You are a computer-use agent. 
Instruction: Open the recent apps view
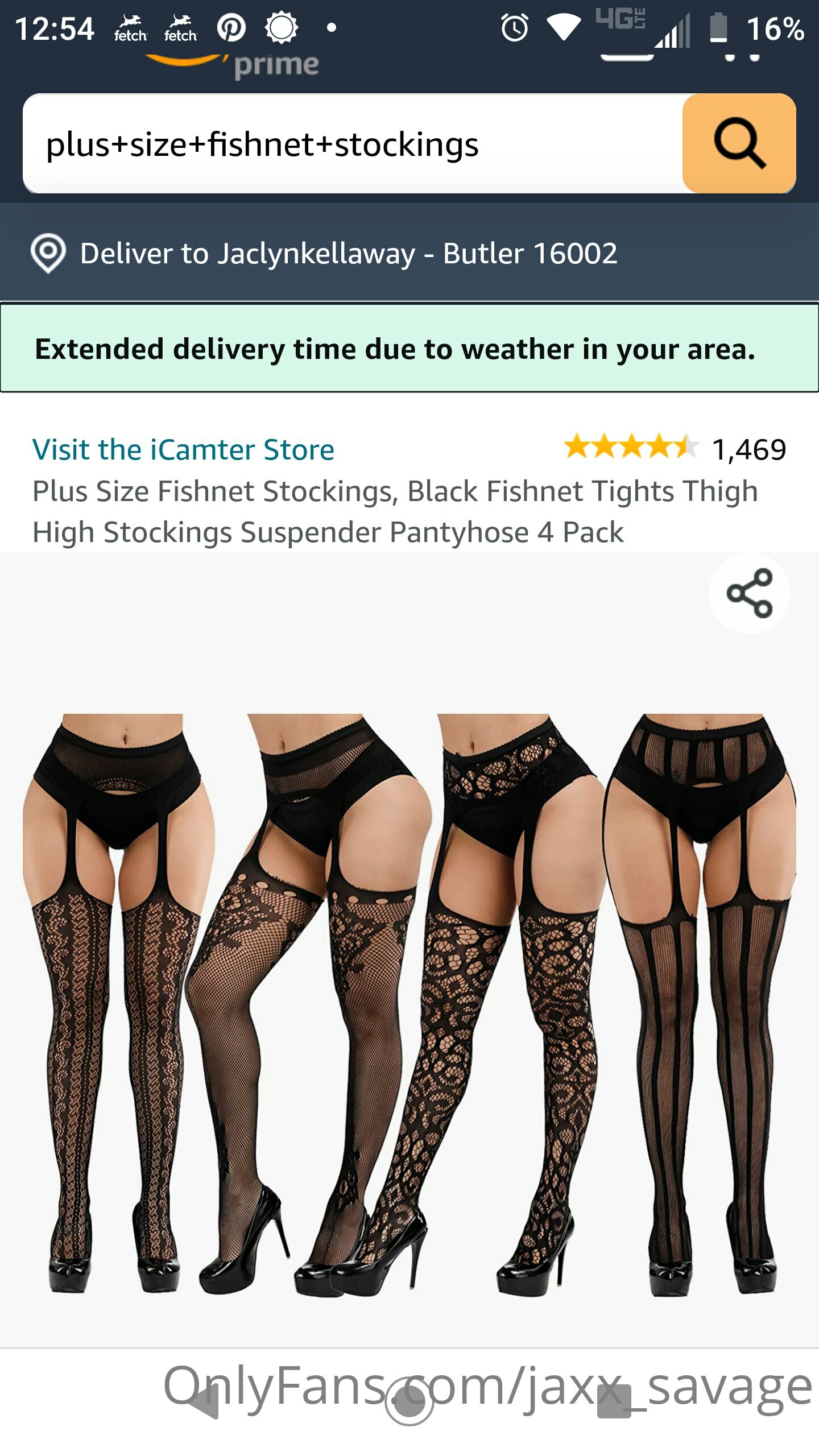[614, 1401]
